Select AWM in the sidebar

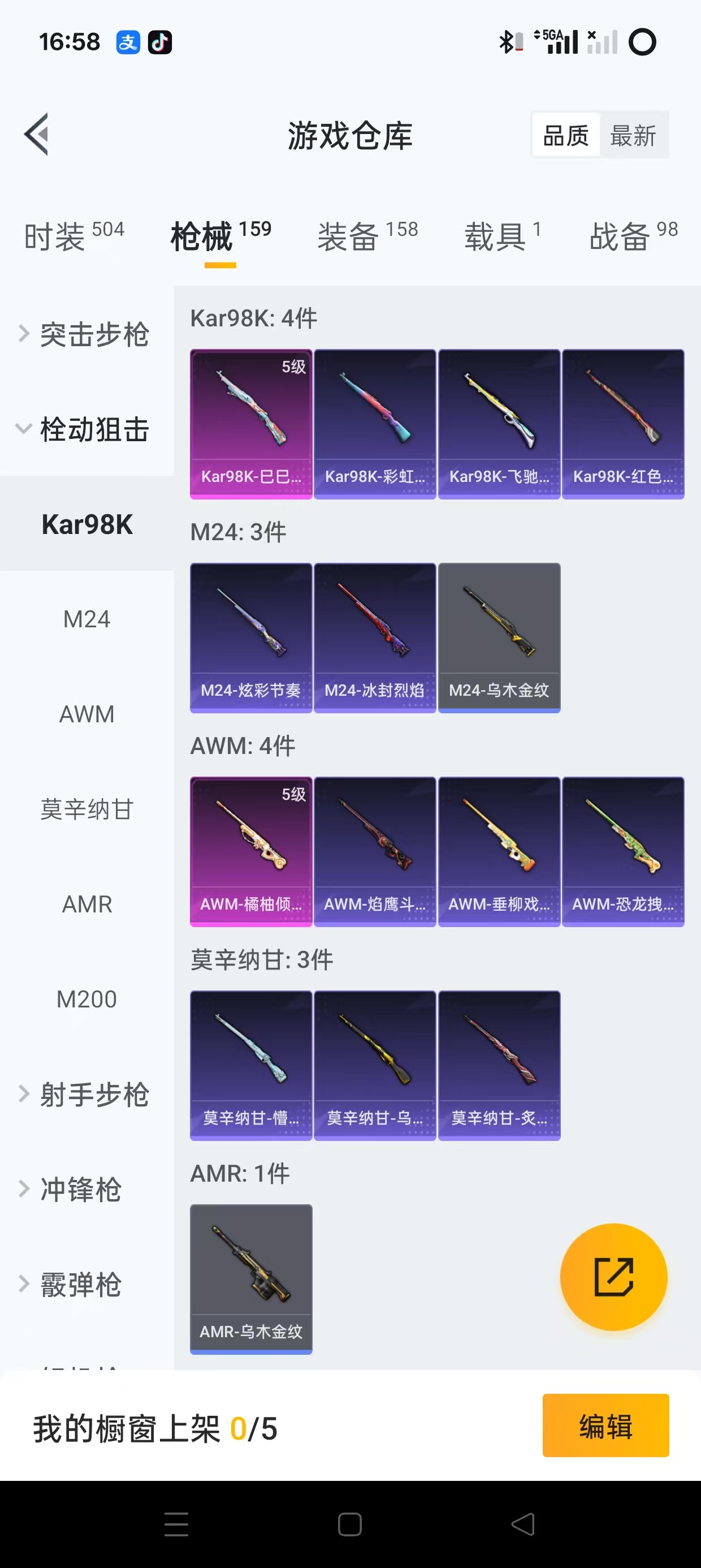coord(87,714)
